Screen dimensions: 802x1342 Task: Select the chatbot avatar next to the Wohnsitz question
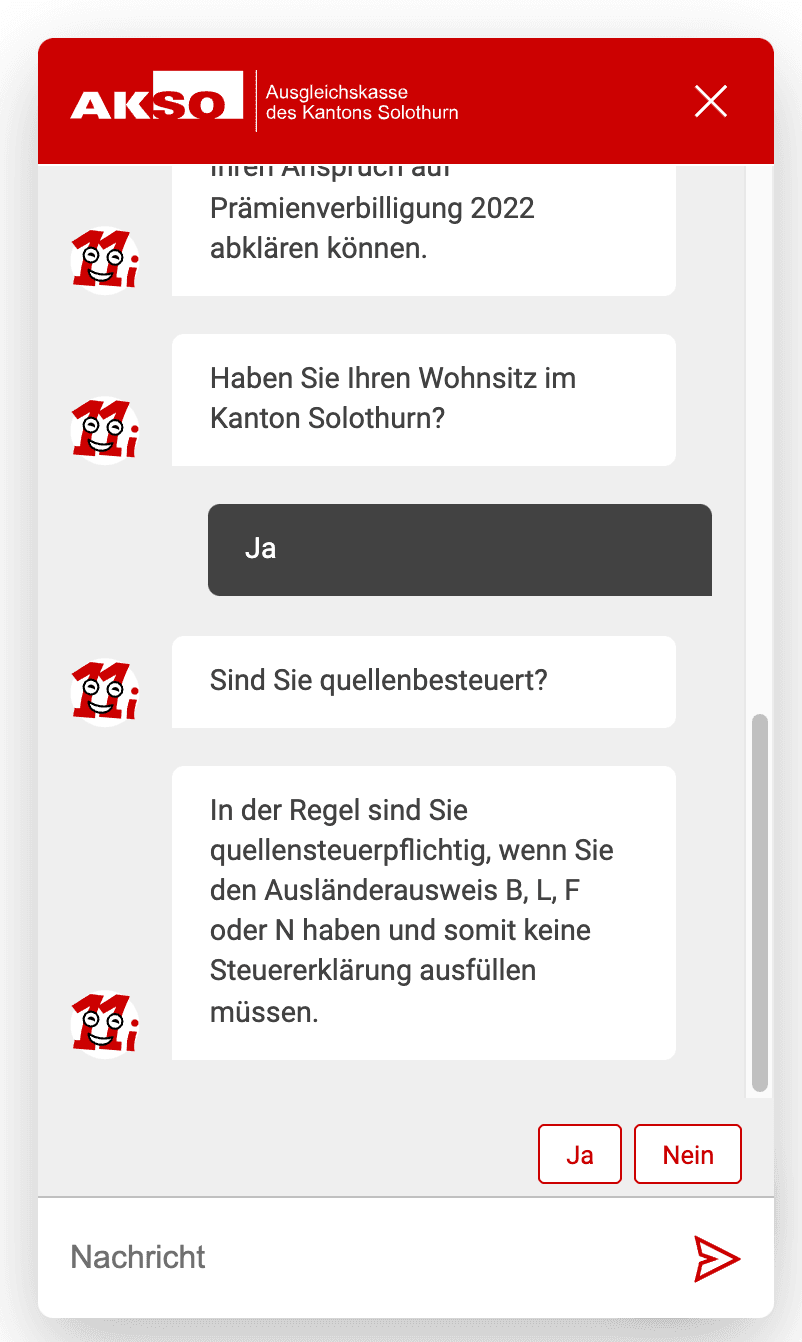click(104, 431)
